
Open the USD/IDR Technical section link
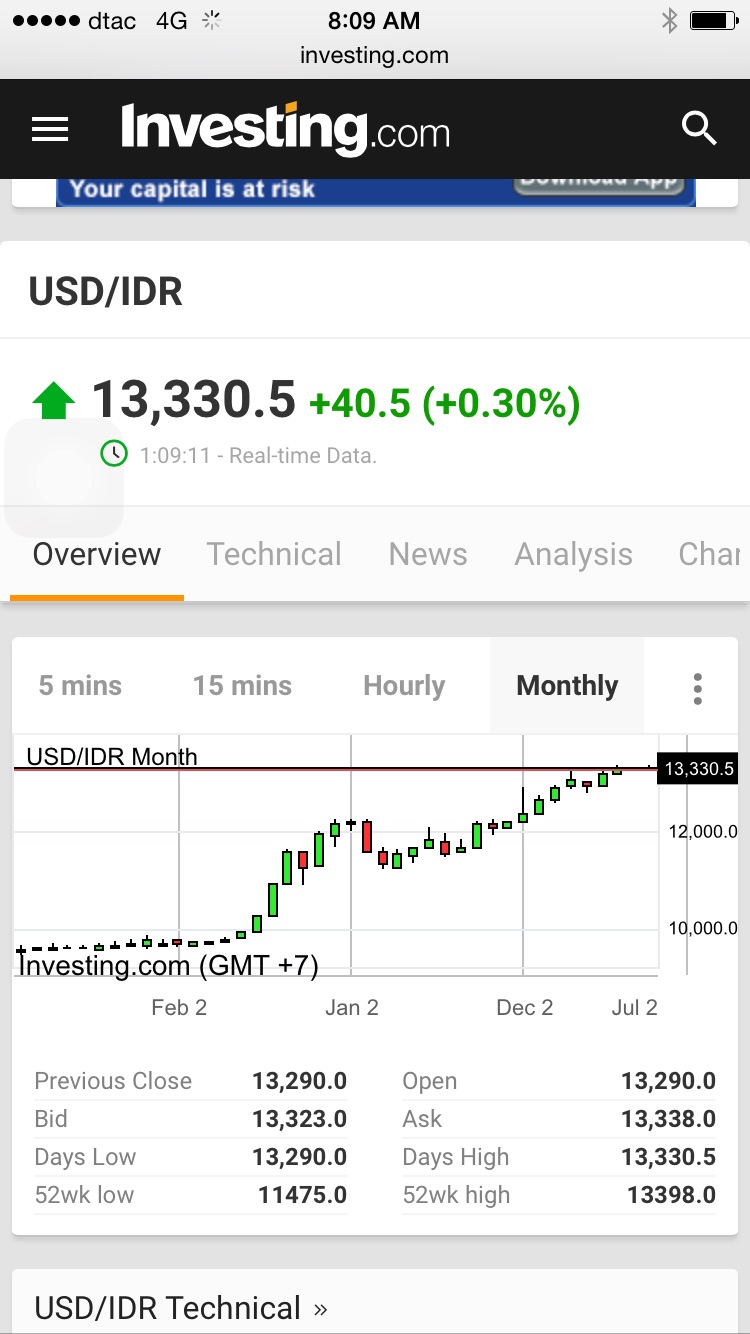pyautogui.click(x=181, y=1308)
